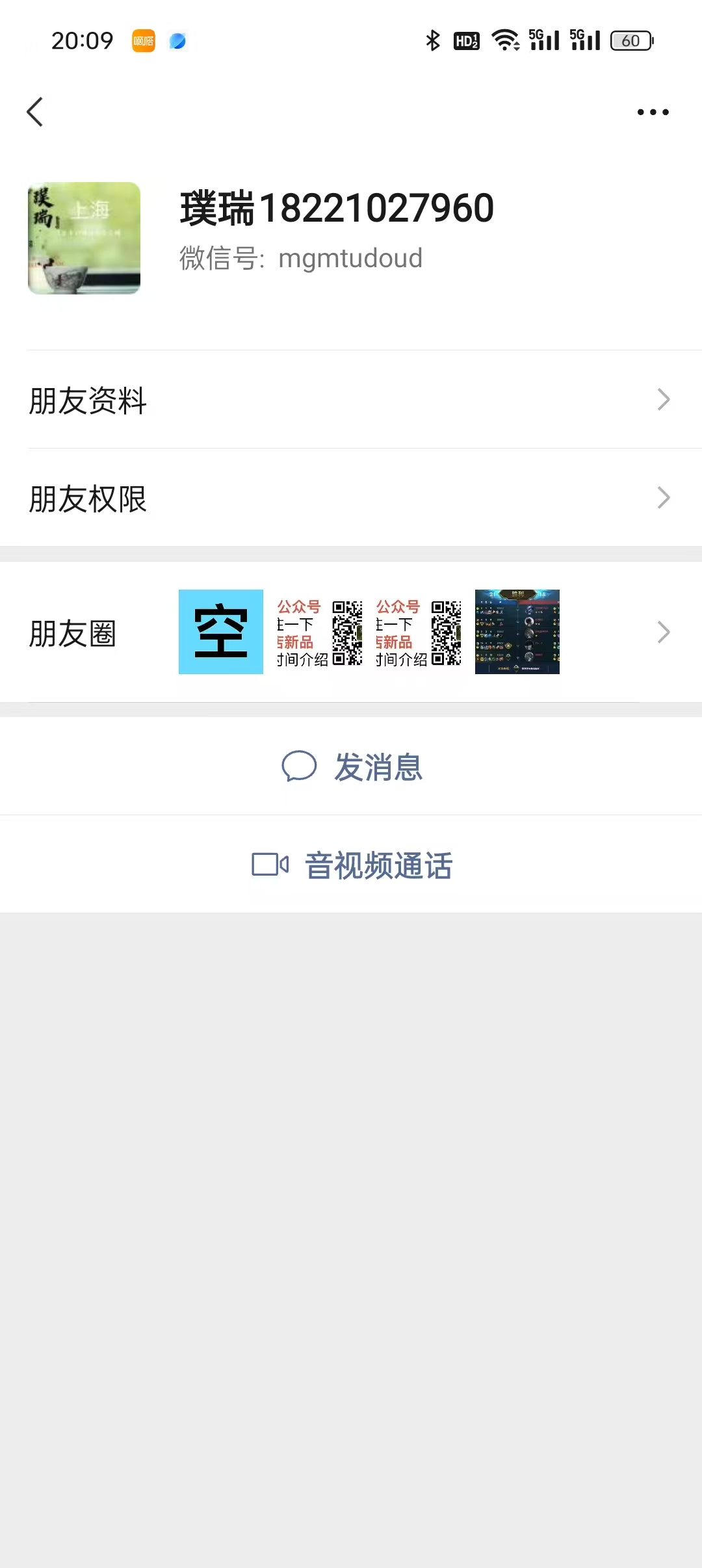Open the contact's profile avatar photo
This screenshot has width=702, height=1568.
(84, 237)
